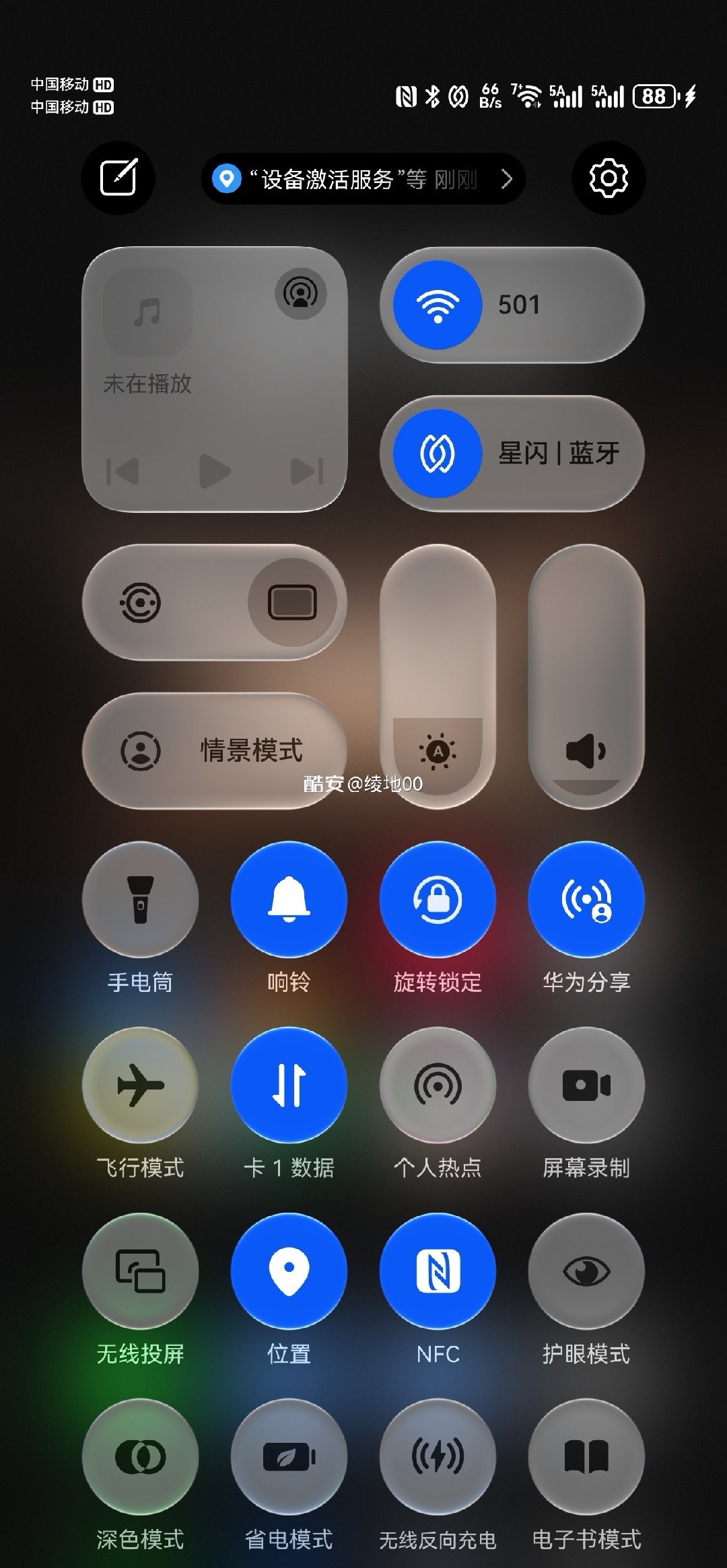Open audio output selector in media card
Viewport: 727px width, 1568px height.
click(x=301, y=293)
